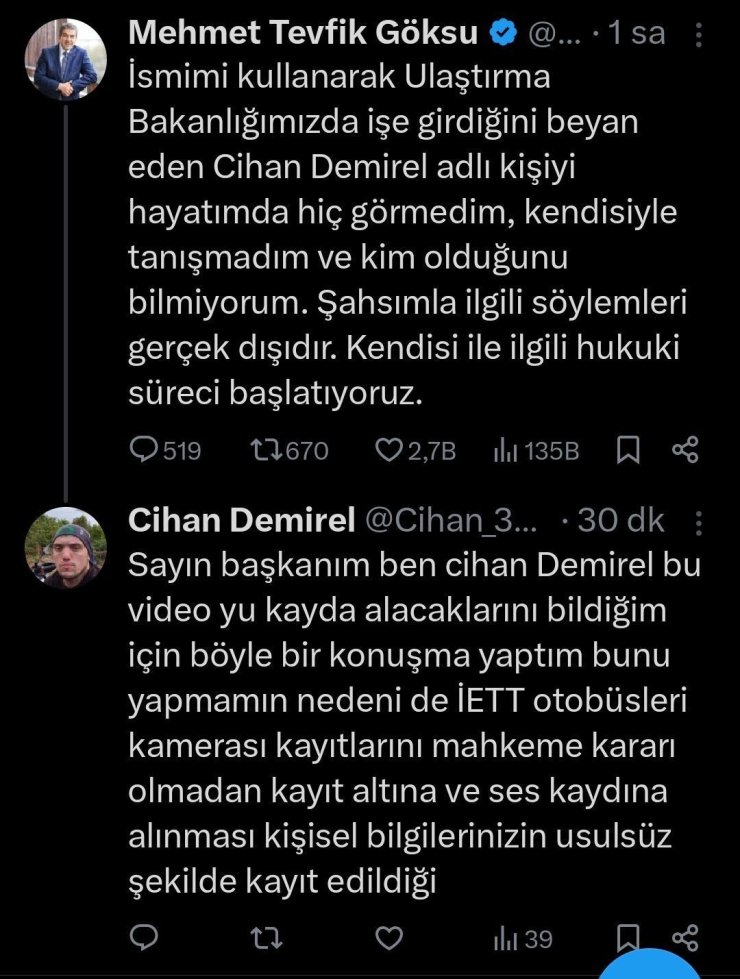740x979 pixels.
Task: Share Cihan Demirel's reply
Action: (x=687, y=936)
